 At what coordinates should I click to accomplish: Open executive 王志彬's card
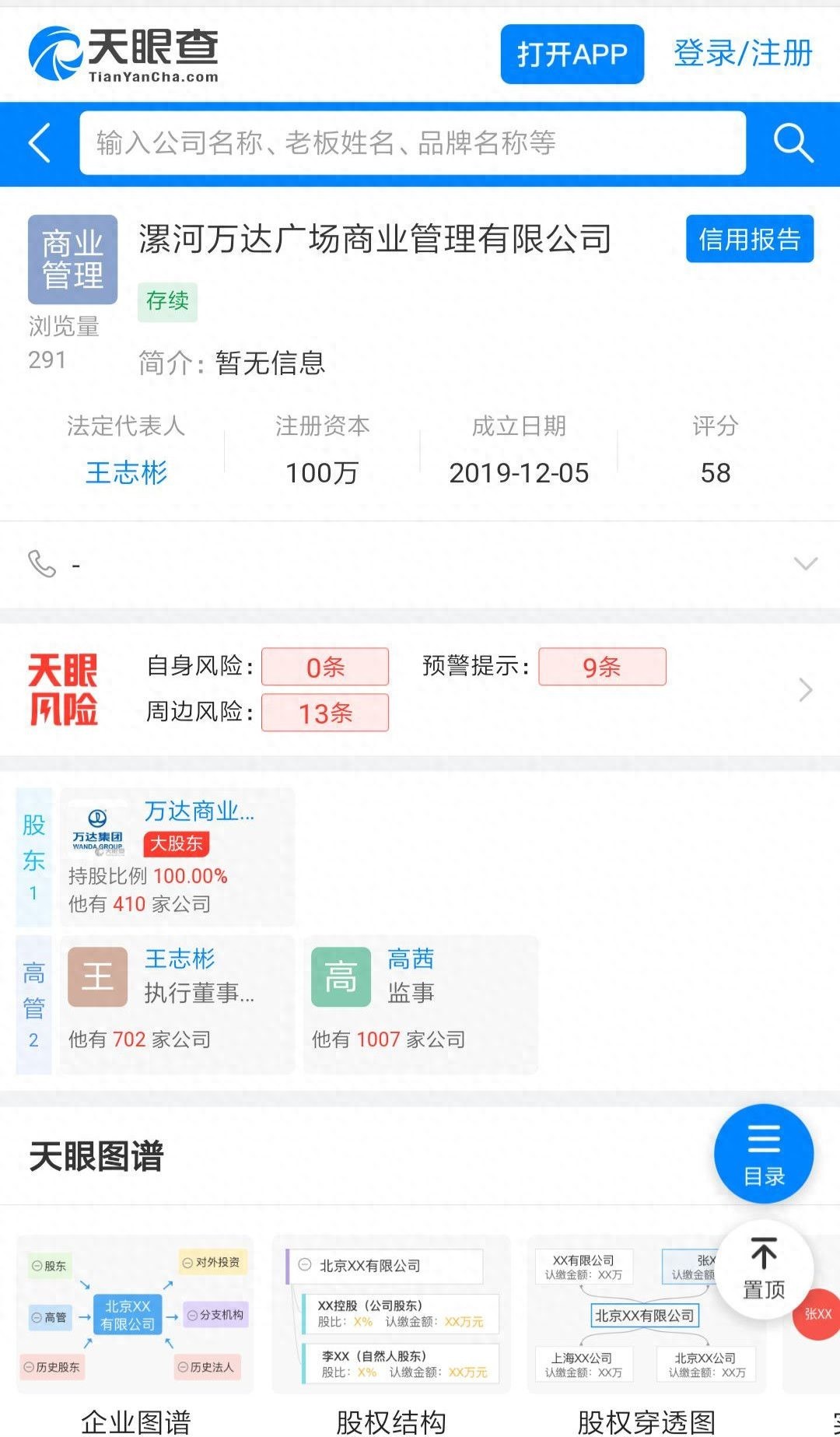point(177,1004)
